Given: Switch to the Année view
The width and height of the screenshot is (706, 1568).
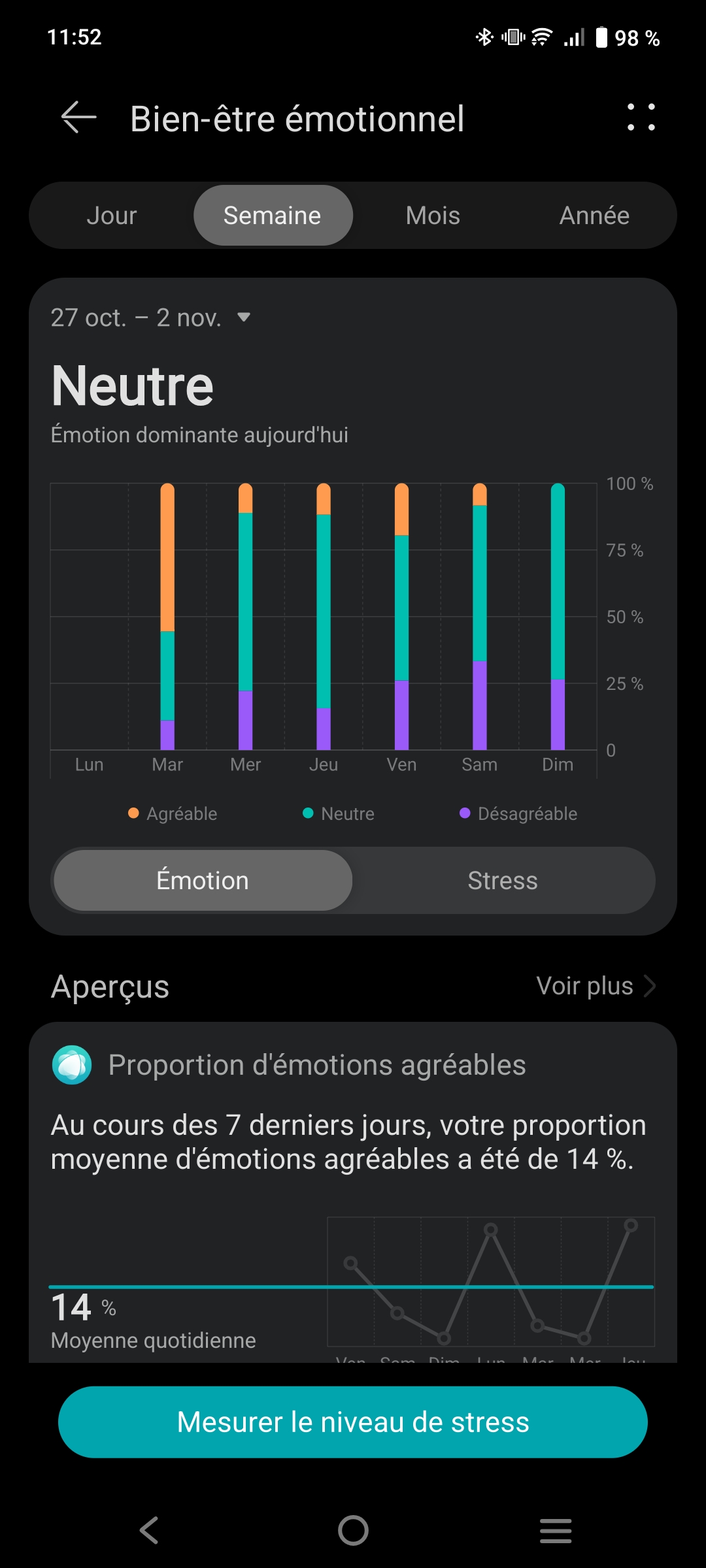Looking at the screenshot, I should (594, 216).
